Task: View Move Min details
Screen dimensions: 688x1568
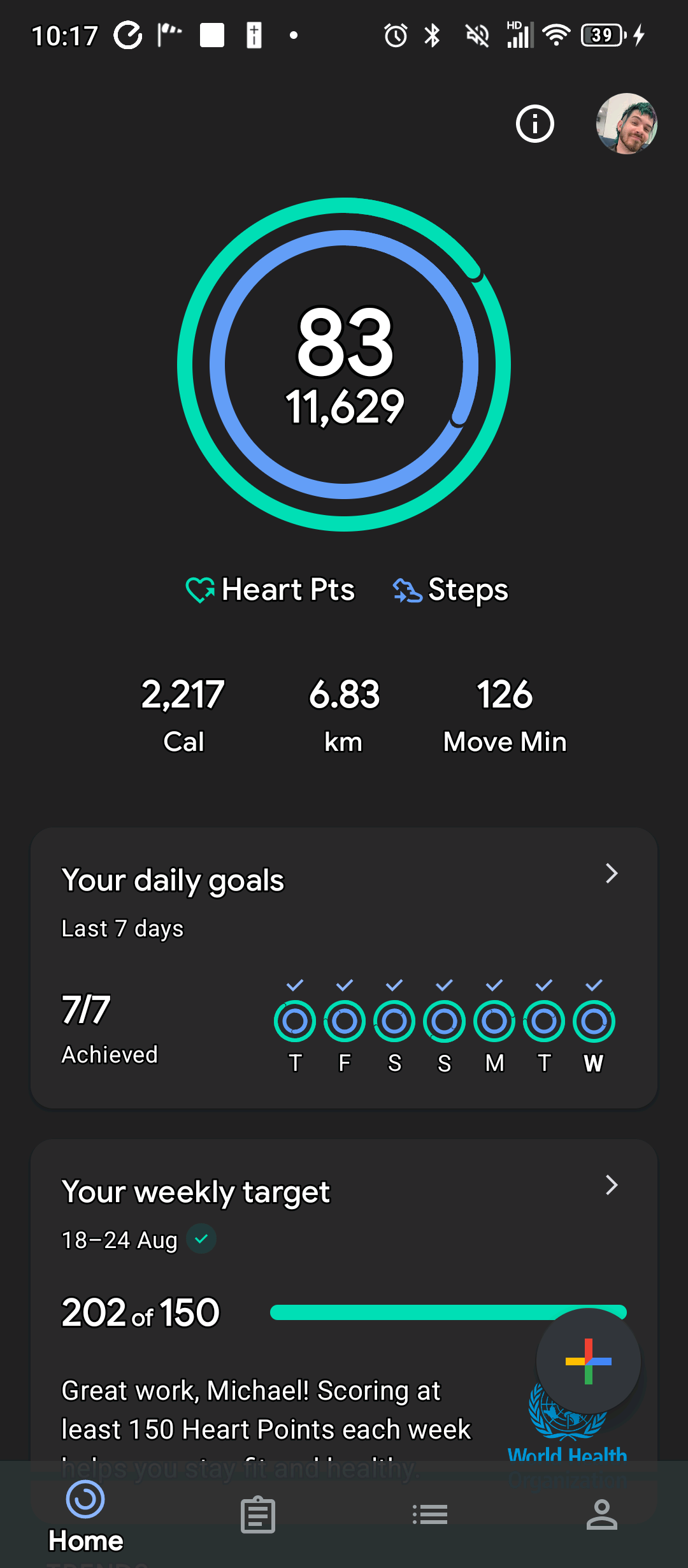Action: [505, 715]
